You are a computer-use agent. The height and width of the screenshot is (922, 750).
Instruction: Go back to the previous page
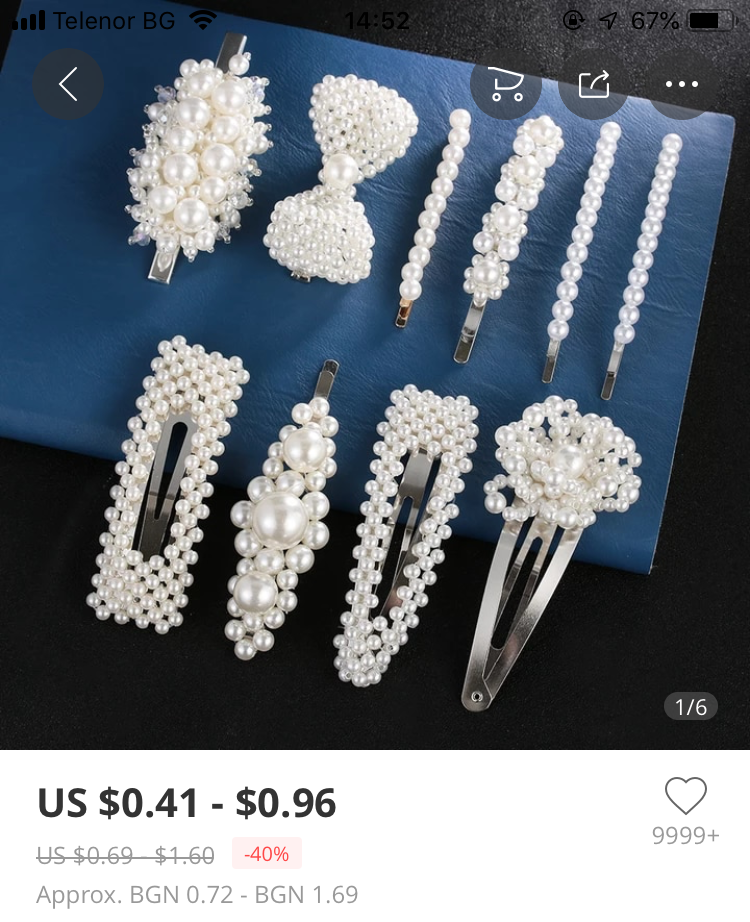(x=68, y=85)
